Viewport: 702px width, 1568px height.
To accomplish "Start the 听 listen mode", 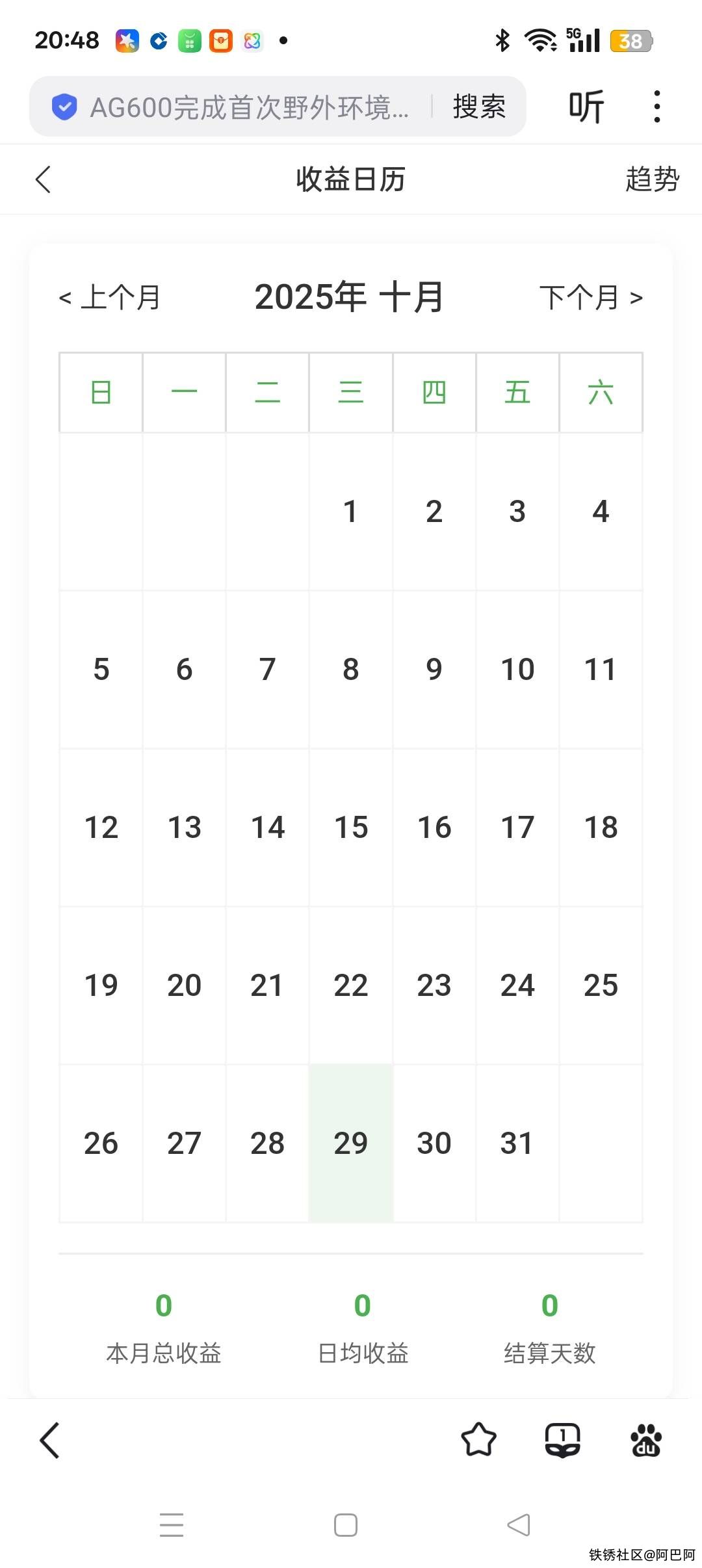I will pyautogui.click(x=586, y=107).
